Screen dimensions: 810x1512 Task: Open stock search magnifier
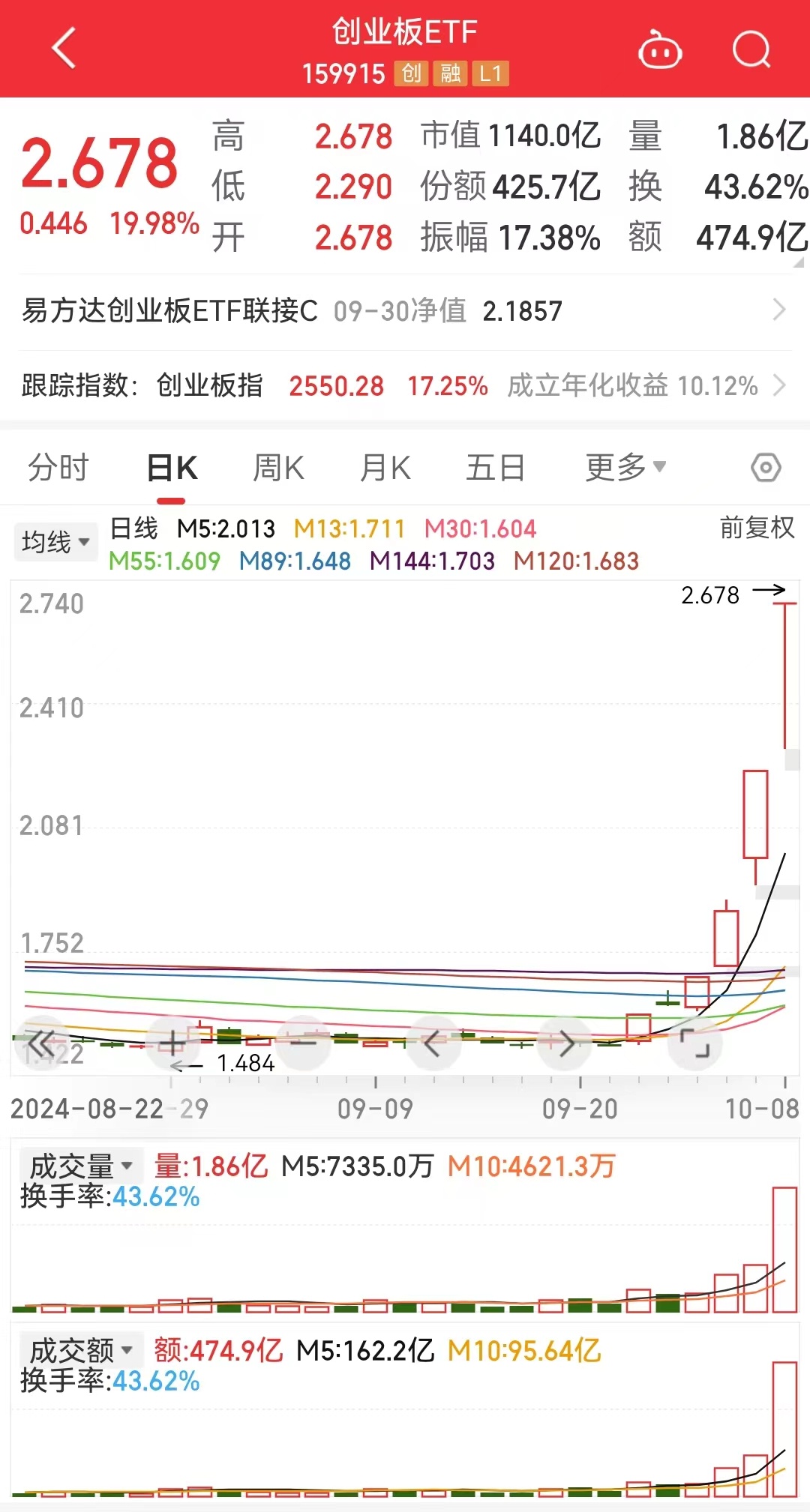(x=751, y=50)
